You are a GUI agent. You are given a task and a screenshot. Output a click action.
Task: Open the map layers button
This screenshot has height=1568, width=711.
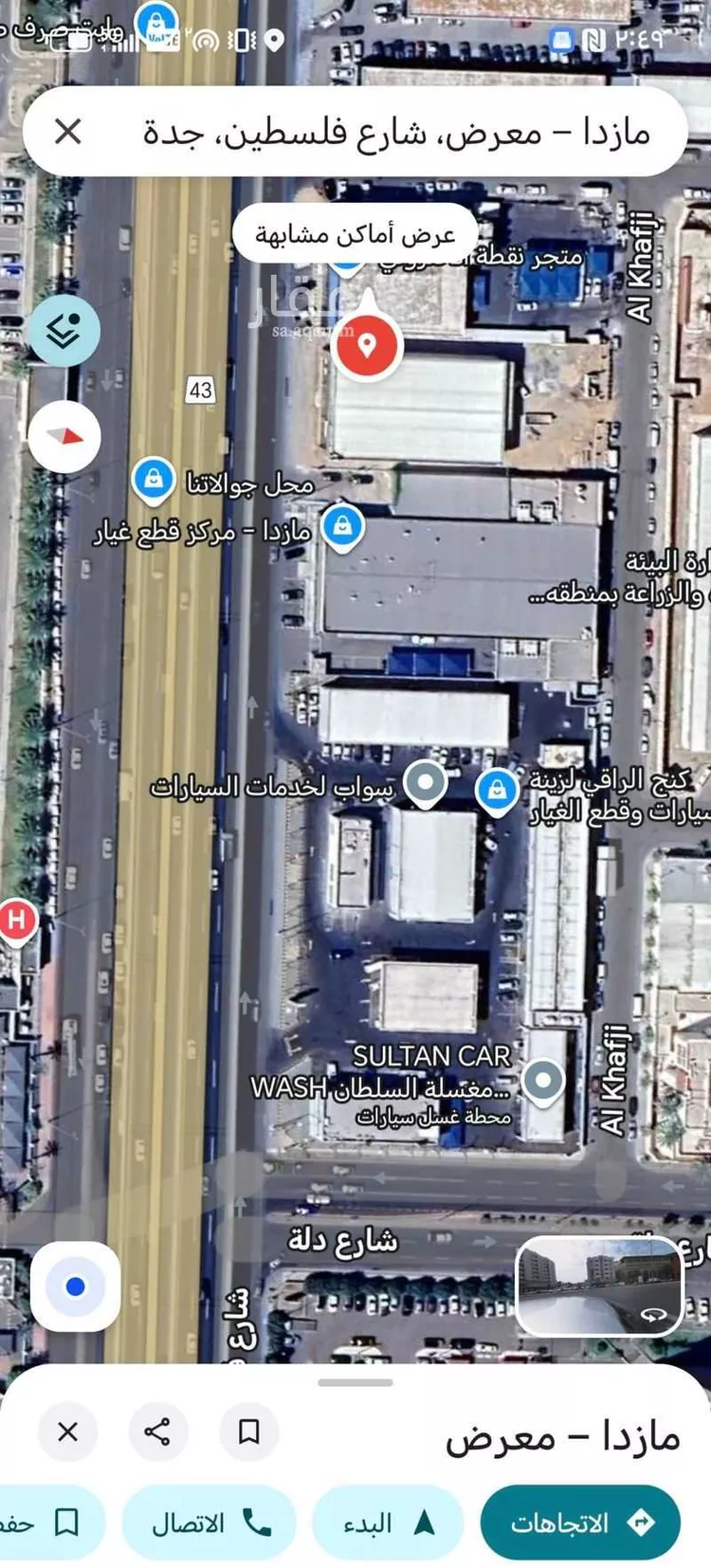(x=64, y=331)
